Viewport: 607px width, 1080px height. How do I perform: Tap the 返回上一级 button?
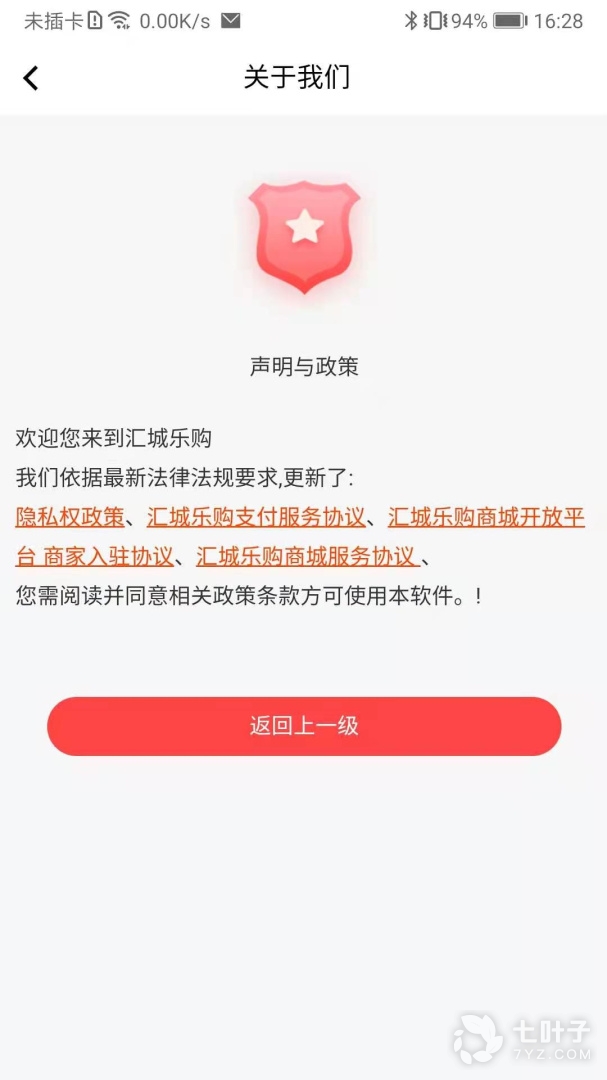coord(304,726)
